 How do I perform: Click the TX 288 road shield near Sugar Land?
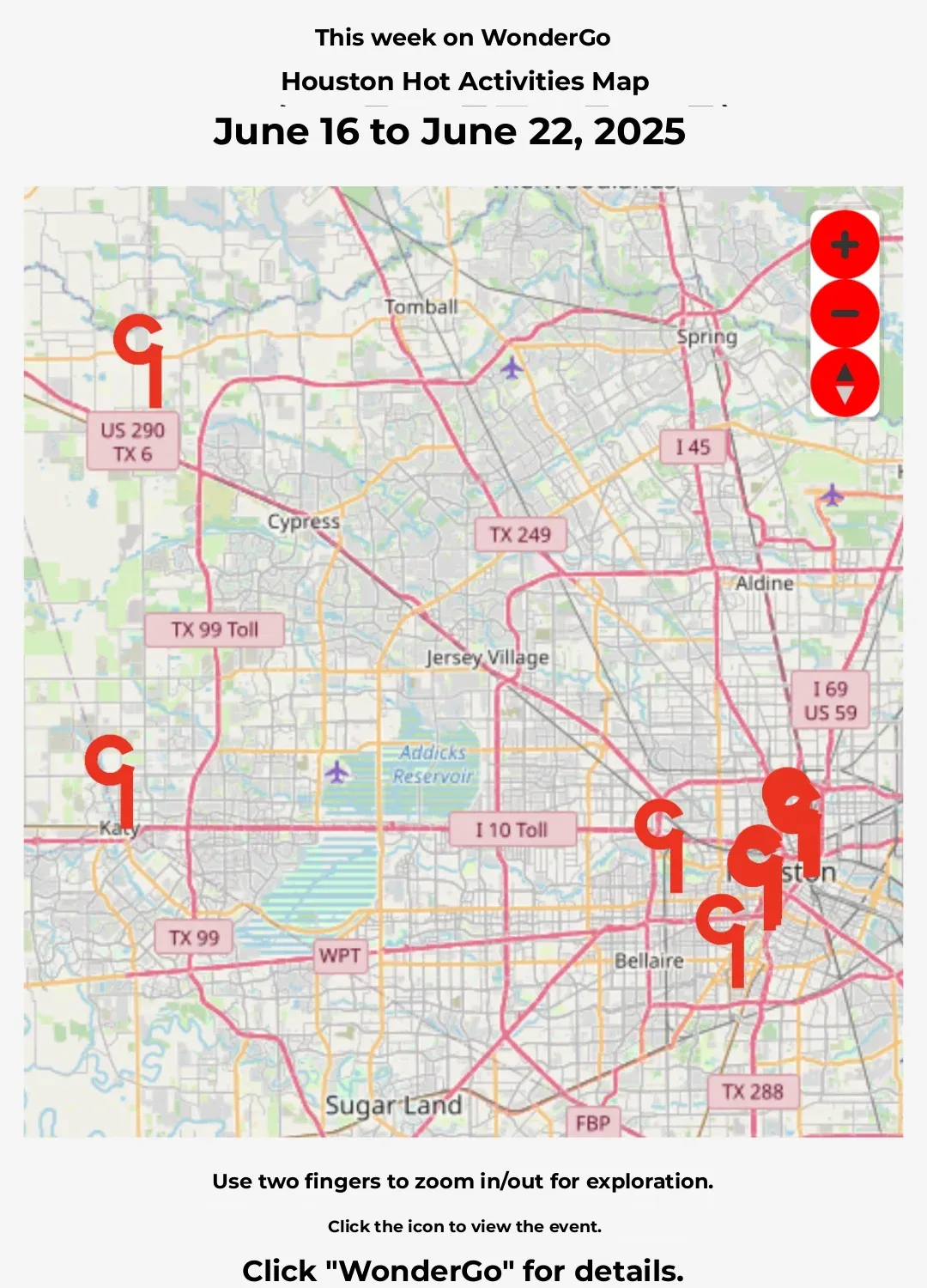pos(753,1092)
